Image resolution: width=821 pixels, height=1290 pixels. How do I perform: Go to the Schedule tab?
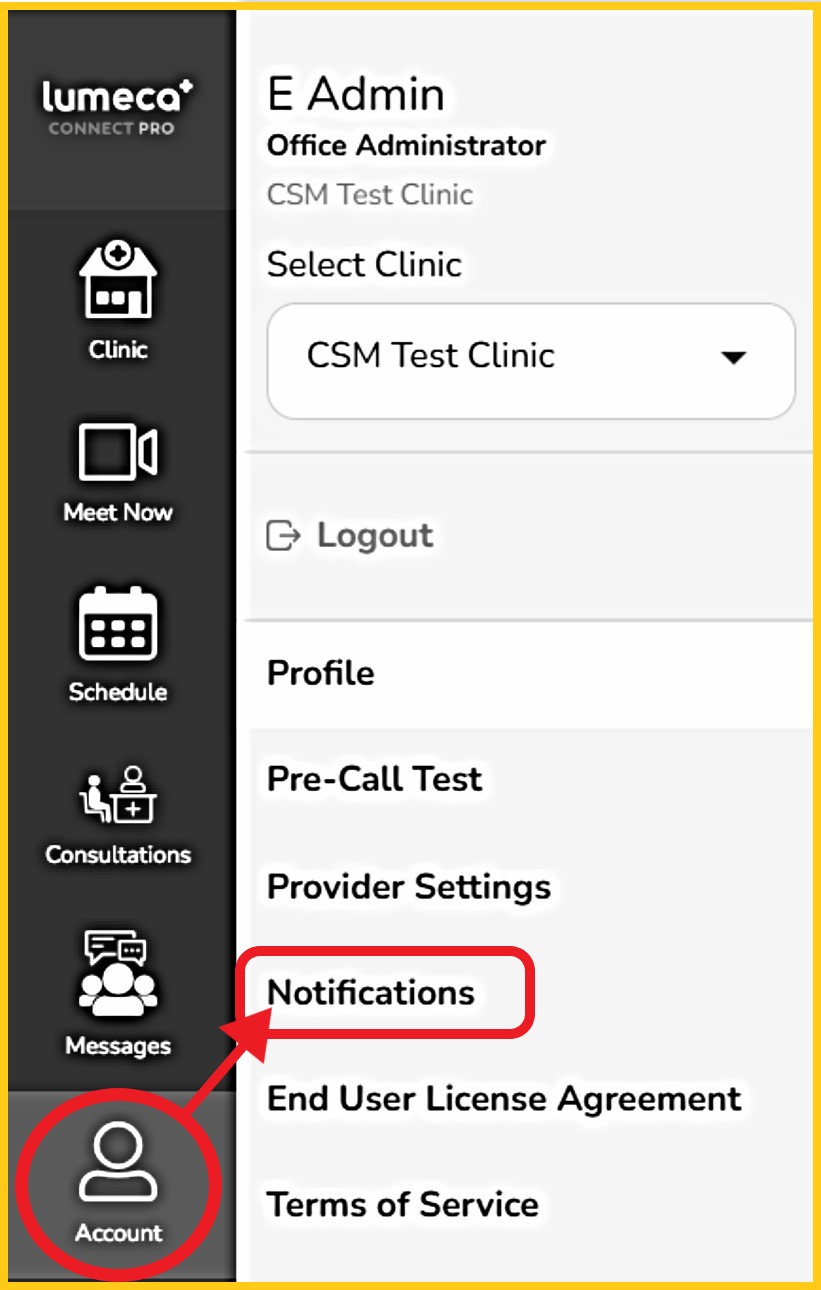(118, 643)
